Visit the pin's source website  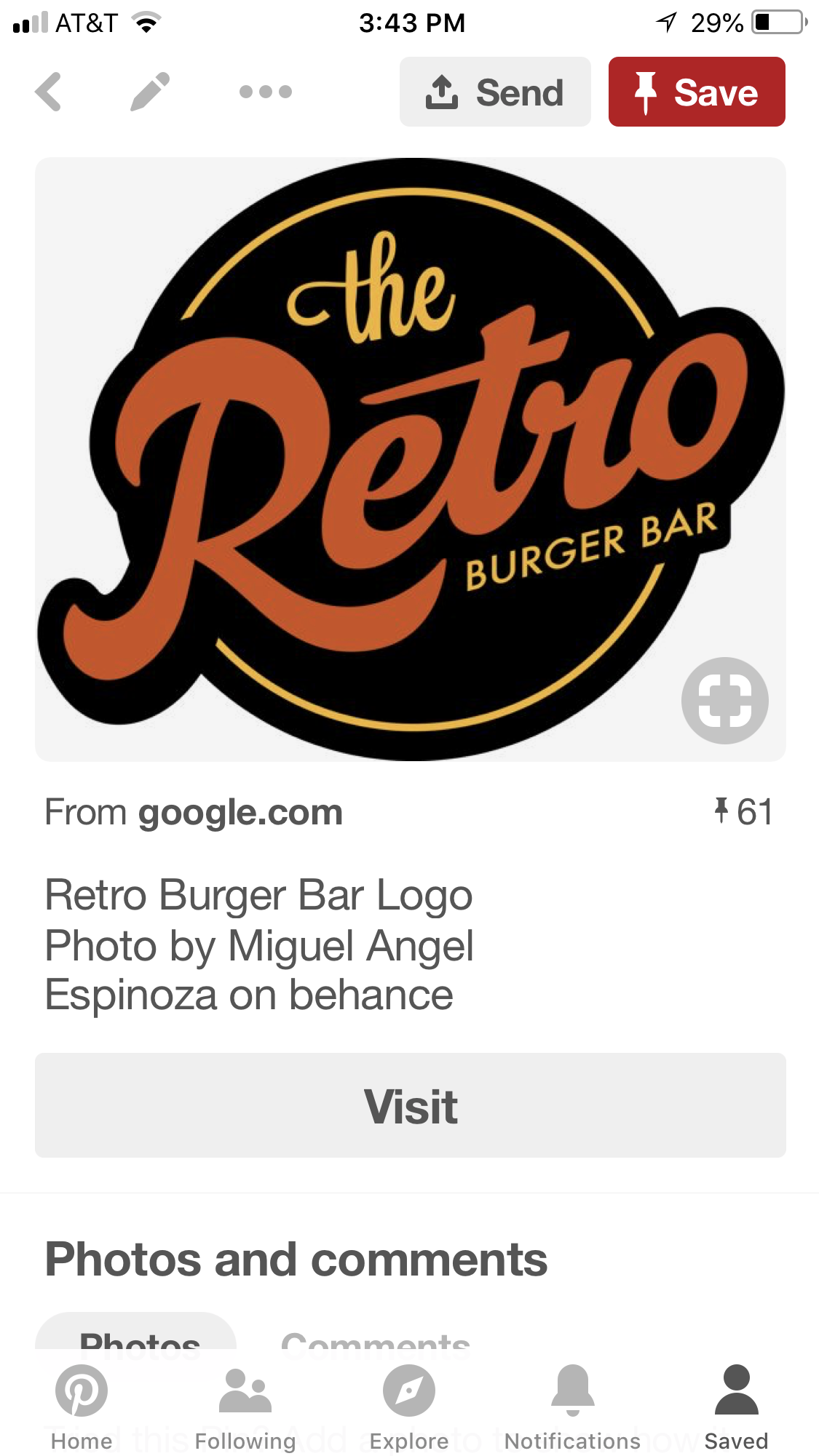pos(411,1105)
